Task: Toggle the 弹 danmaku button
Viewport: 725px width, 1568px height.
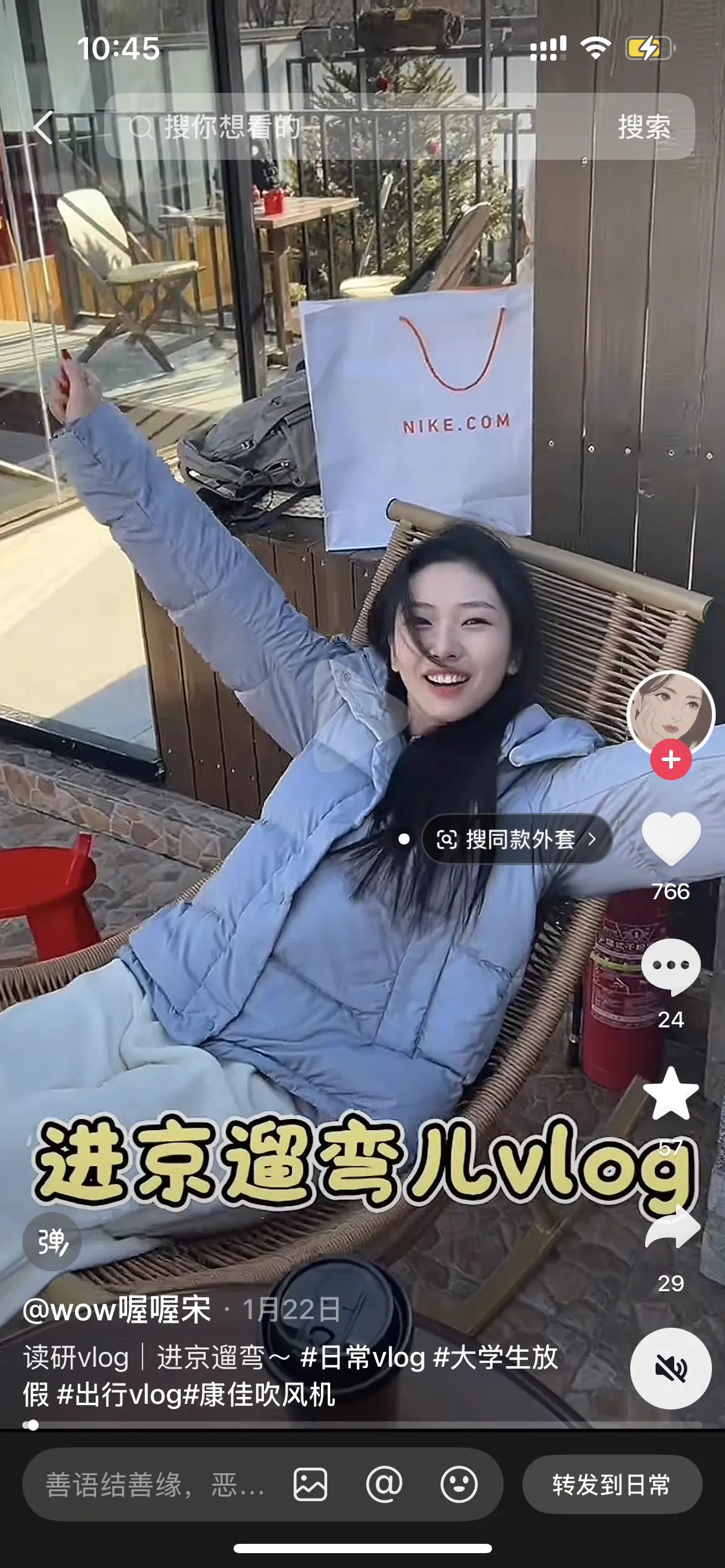Action: (x=52, y=1242)
